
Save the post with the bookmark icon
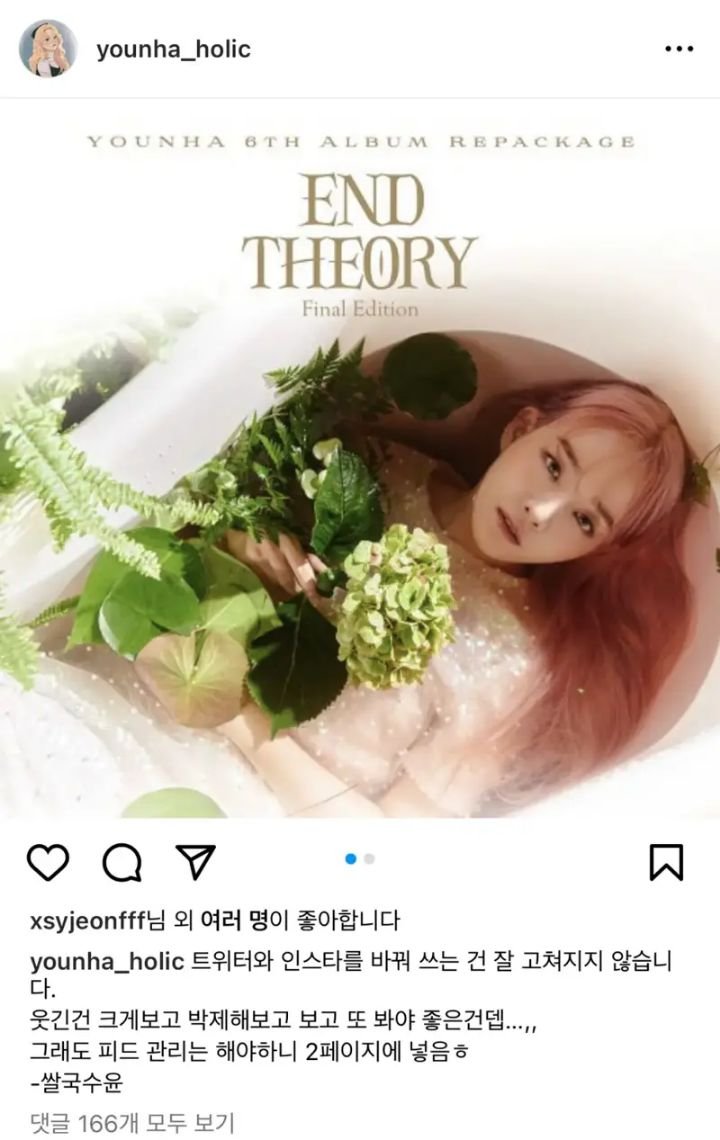coord(666,861)
